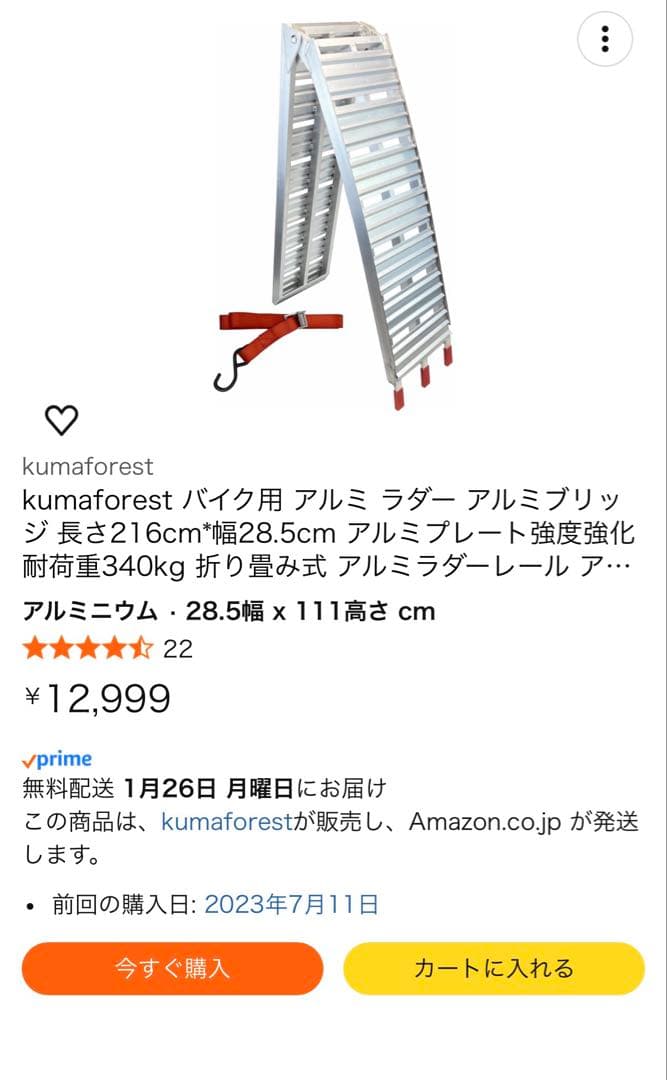Open the kumaforest seller link
667x1080 pixels.
[x=225, y=822]
